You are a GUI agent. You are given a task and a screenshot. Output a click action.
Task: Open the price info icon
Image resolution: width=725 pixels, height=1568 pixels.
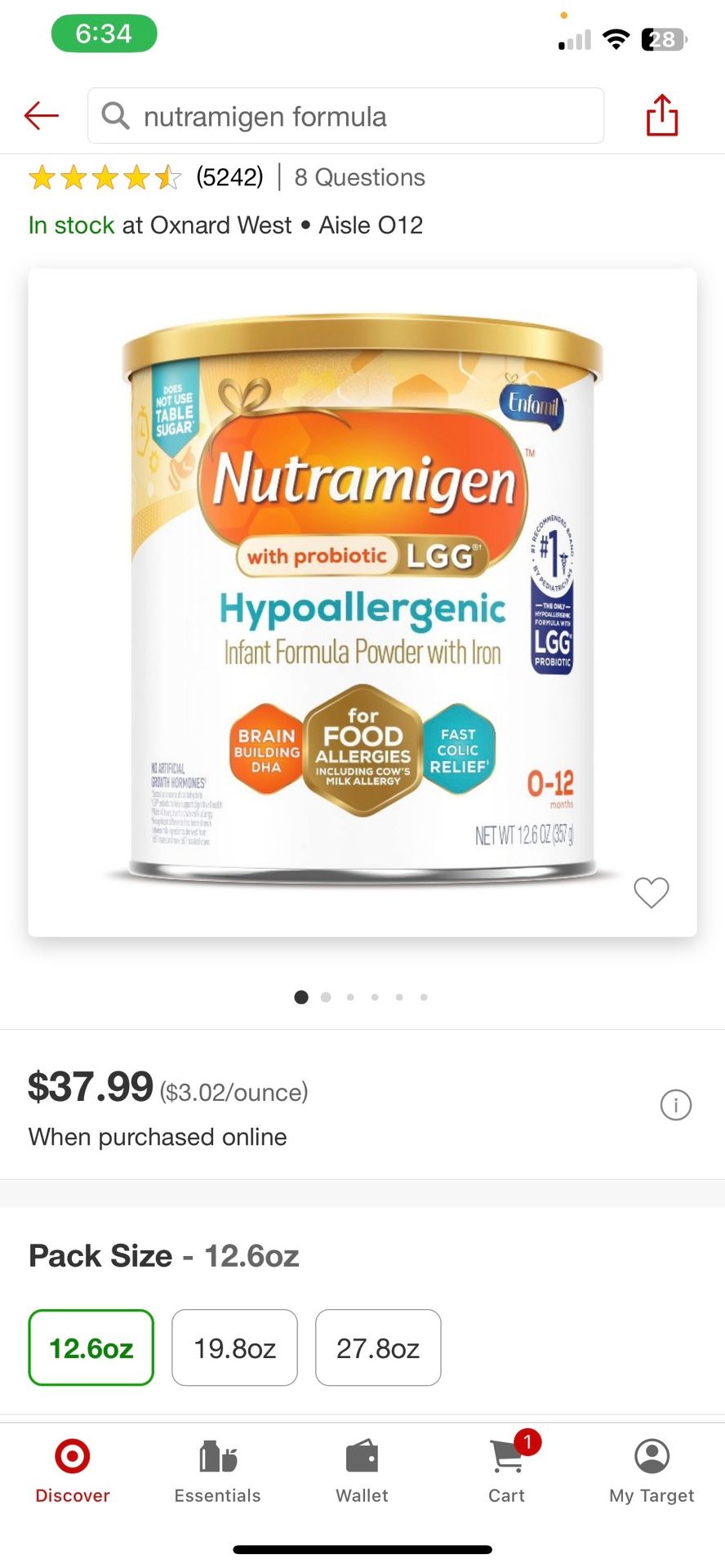click(x=675, y=1105)
